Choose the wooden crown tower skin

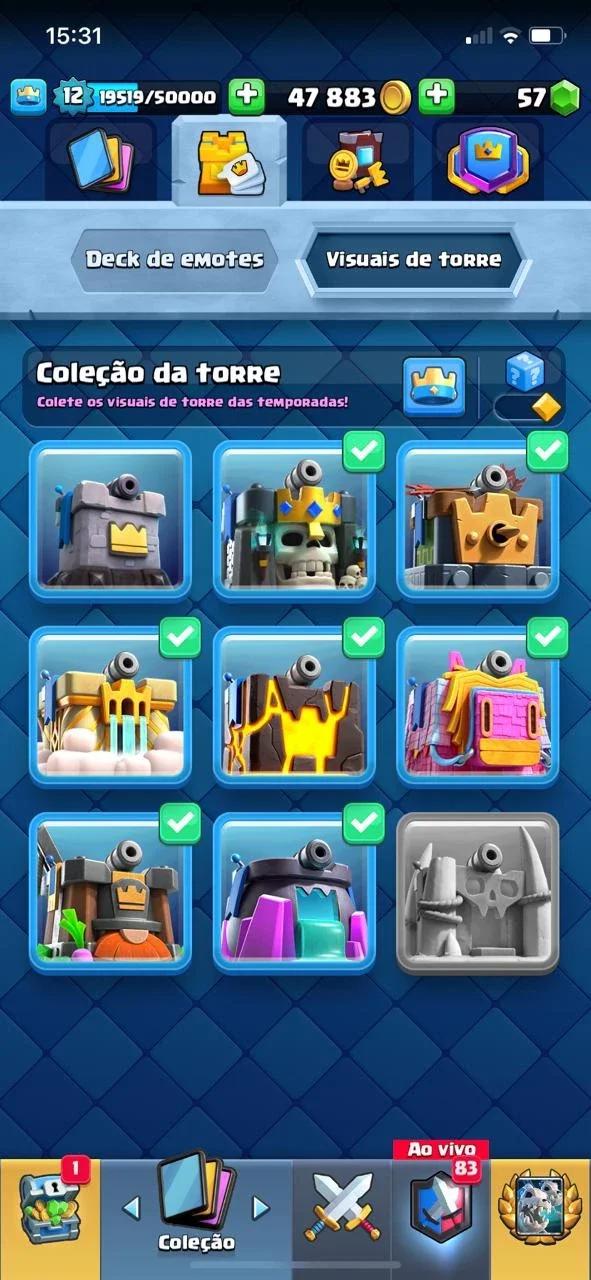(x=478, y=519)
